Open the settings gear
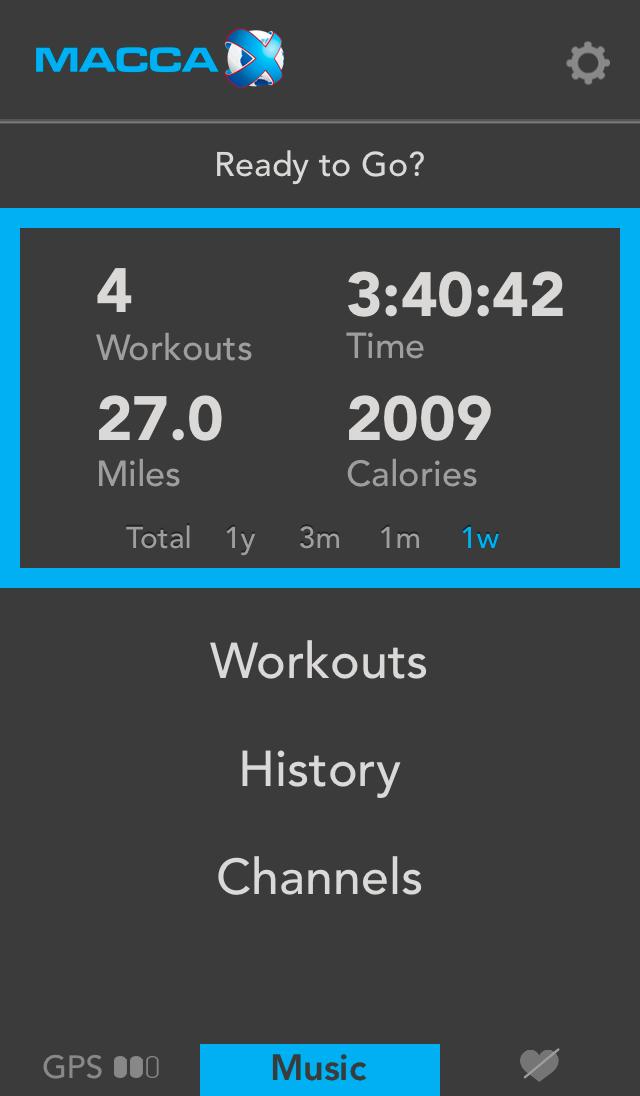 [588, 63]
